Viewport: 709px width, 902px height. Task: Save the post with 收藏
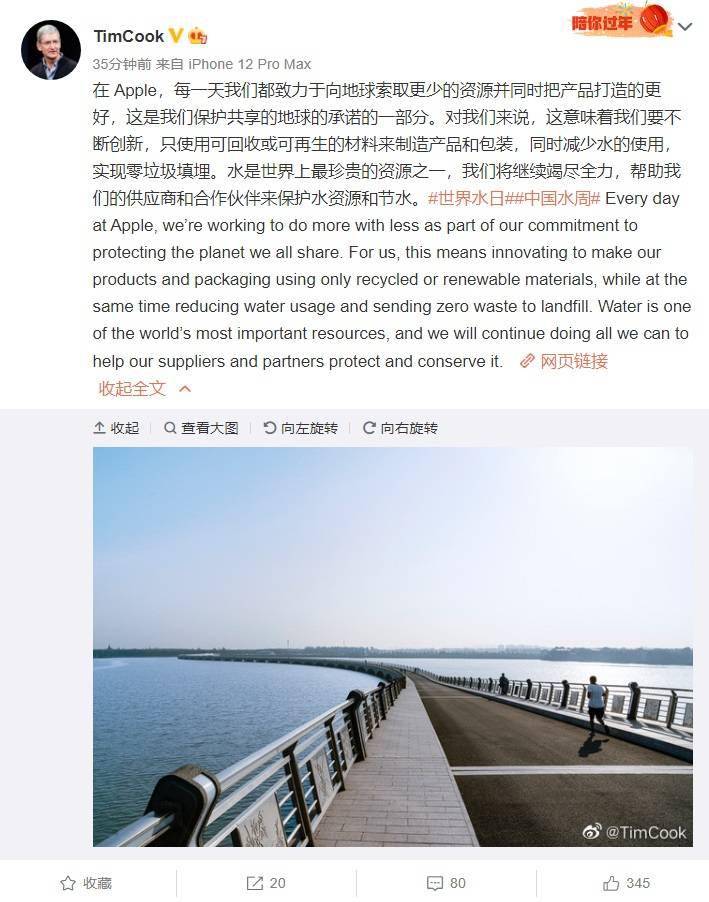tap(87, 883)
